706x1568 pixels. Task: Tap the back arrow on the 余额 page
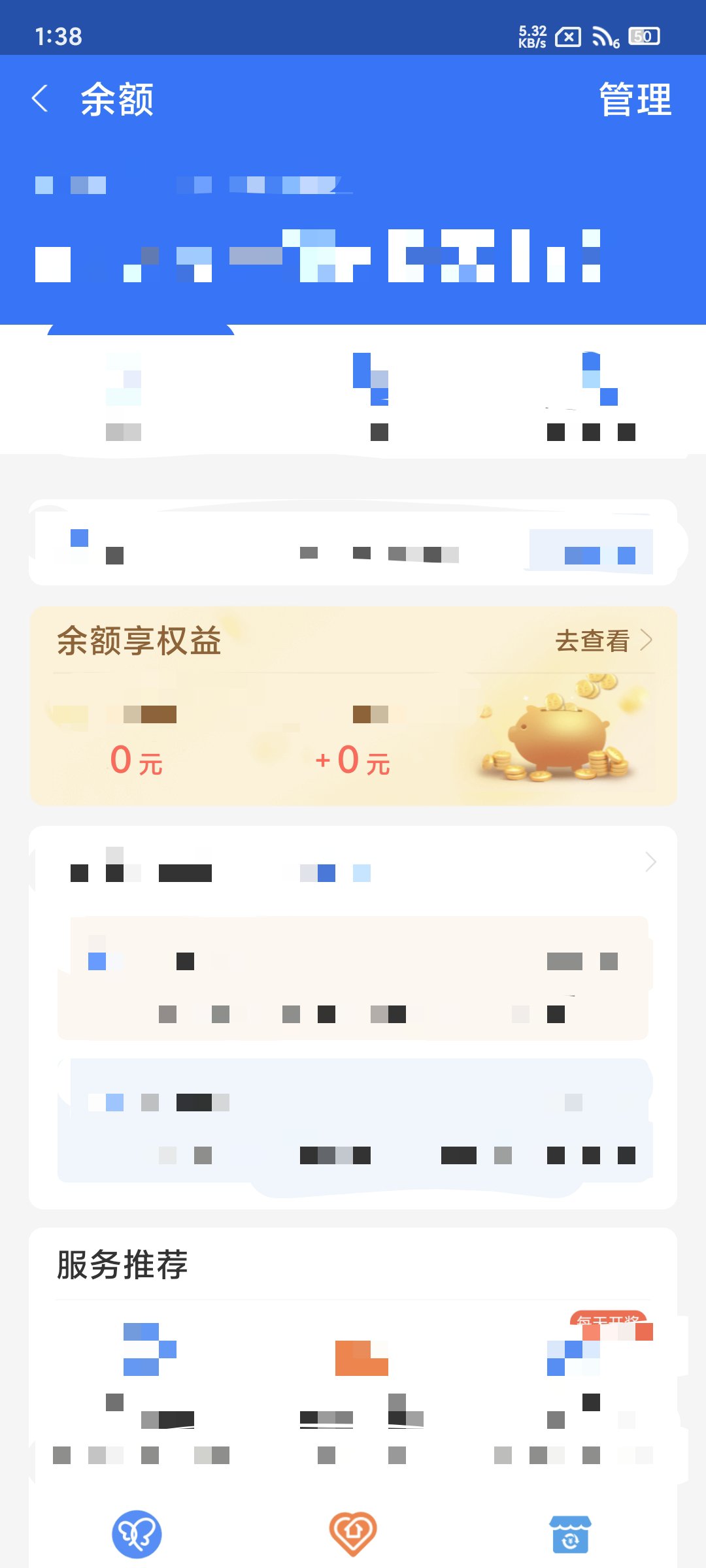[x=41, y=99]
